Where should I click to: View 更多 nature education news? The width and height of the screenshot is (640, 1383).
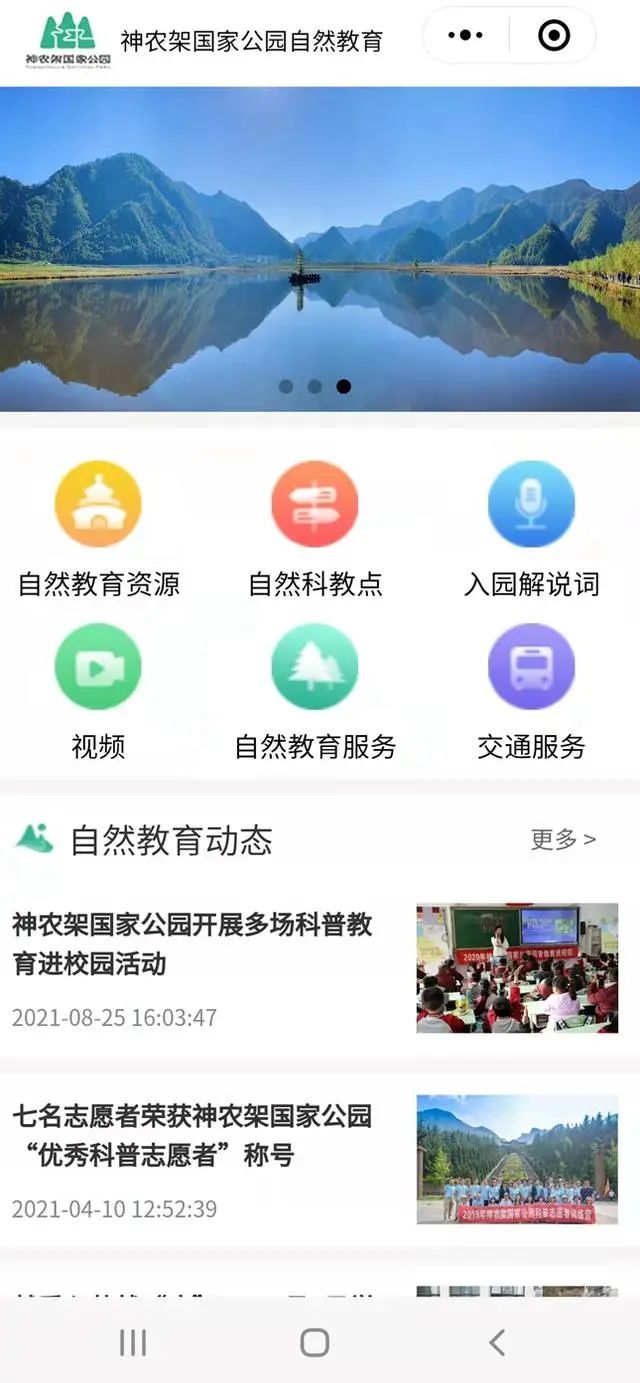click(563, 839)
